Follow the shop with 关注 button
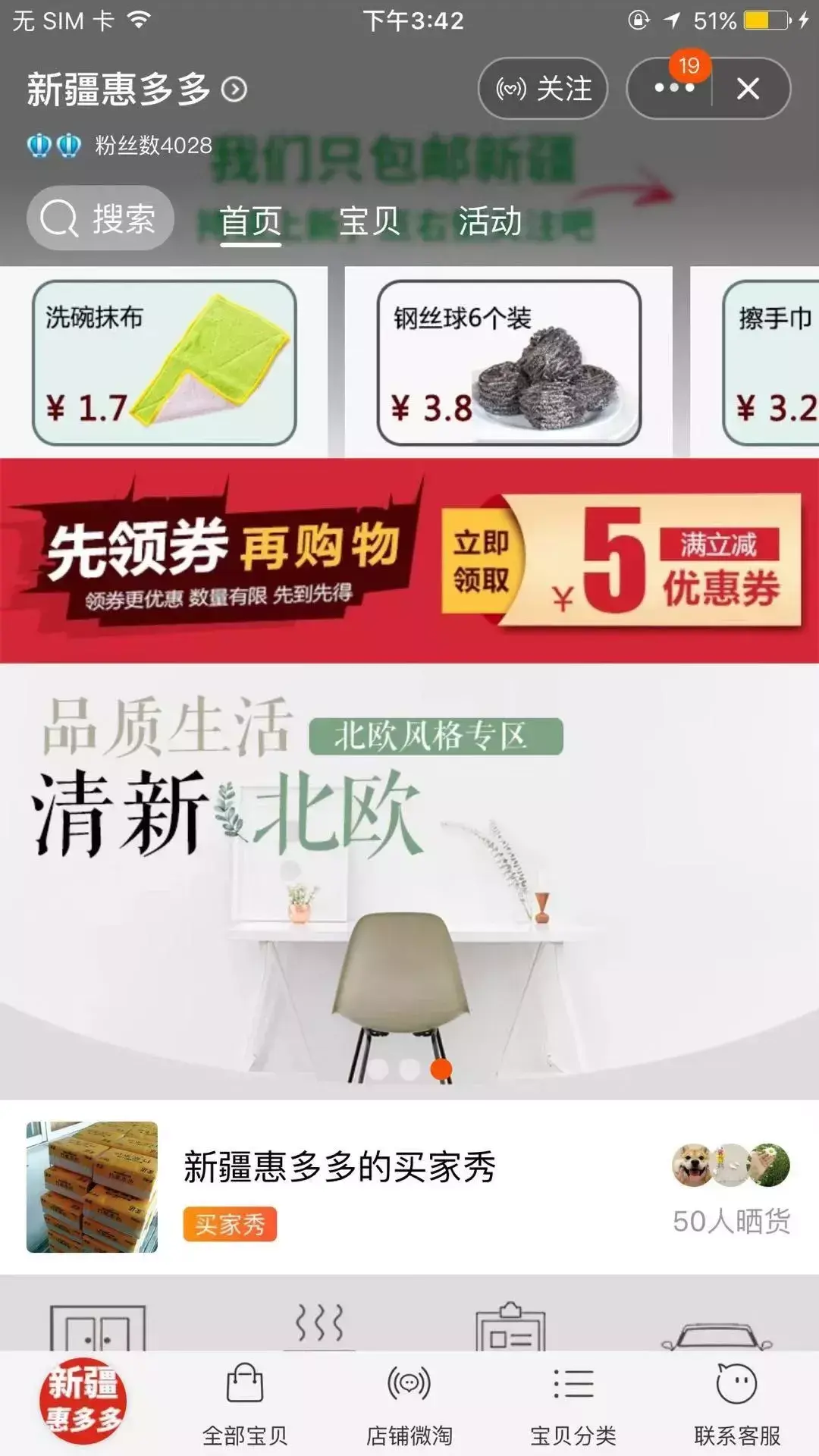Viewport: 819px width, 1456px height. (x=542, y=89)
